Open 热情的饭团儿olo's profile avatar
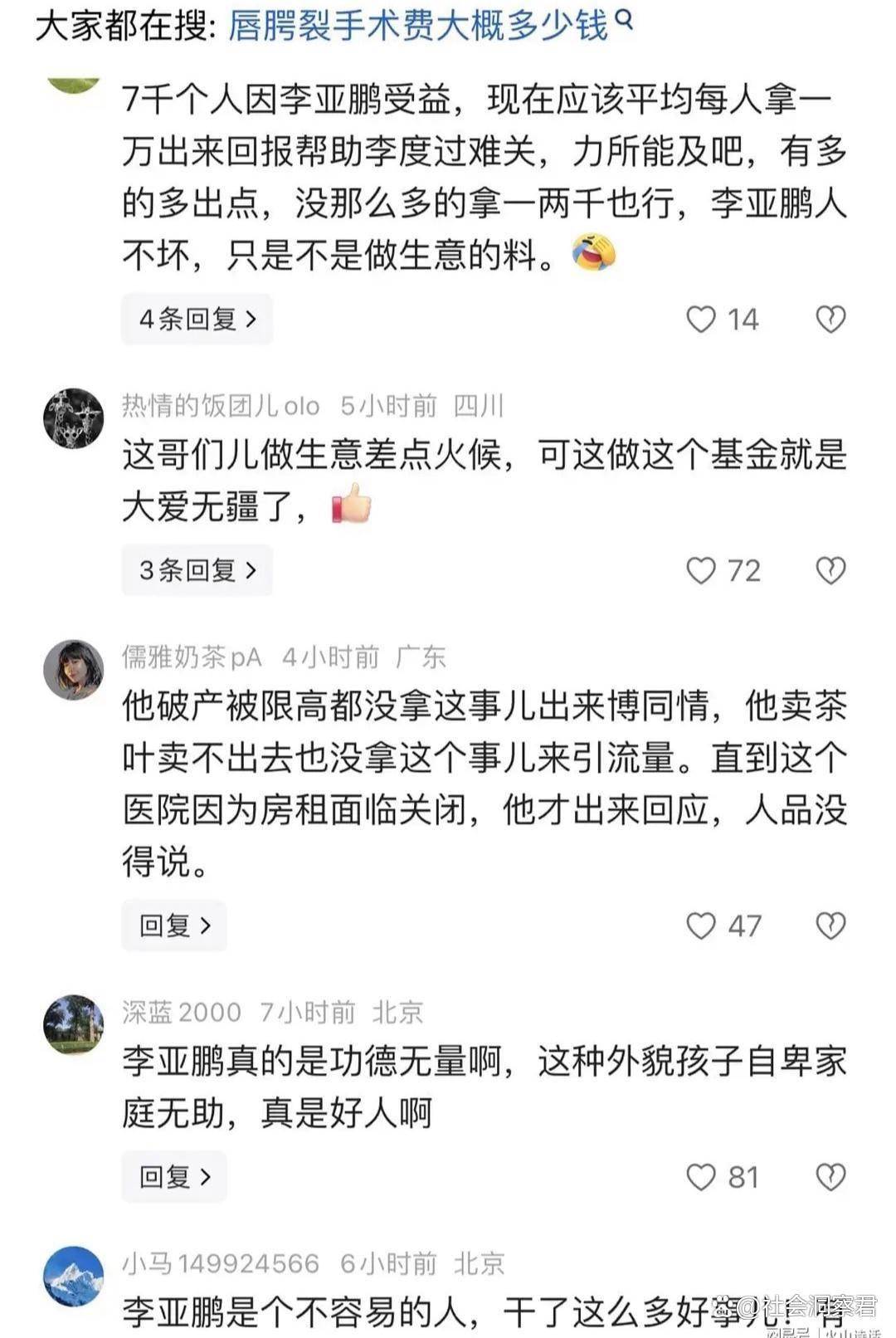Screen dimensions: 896x1338 [x=73, y=418]
